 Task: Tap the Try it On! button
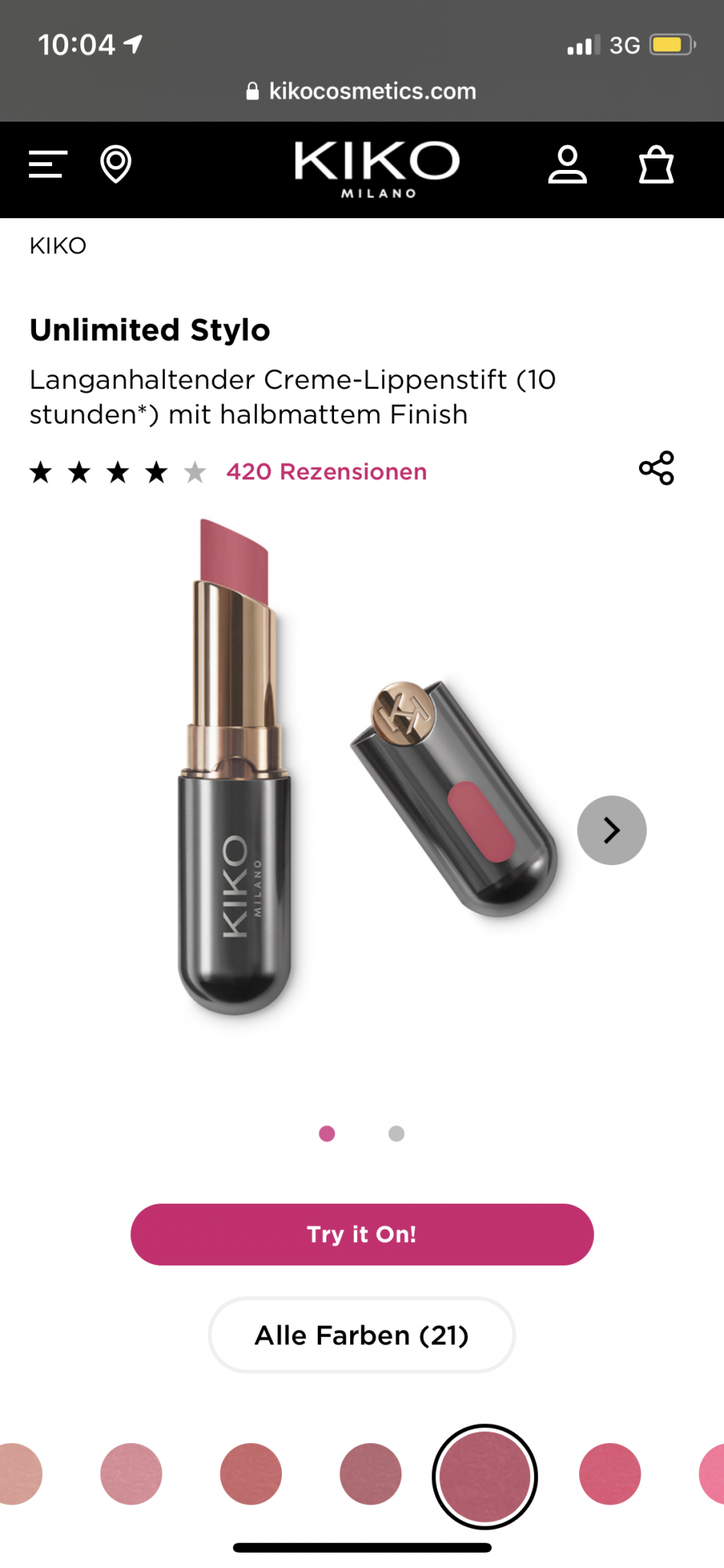pyautogui.click(x=362, y=1234)
